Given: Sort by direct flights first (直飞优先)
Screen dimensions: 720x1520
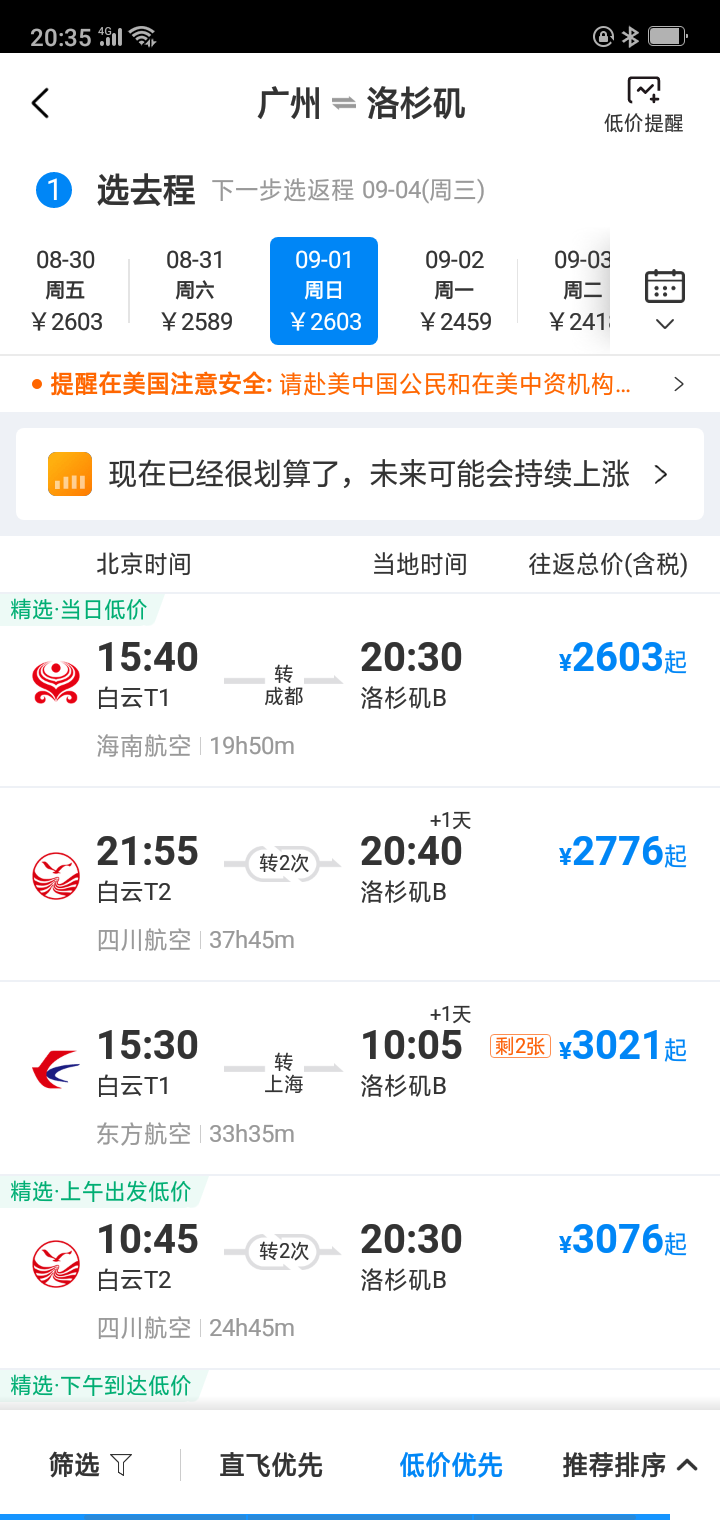Looking at the screenshot, I should coord(271,1466).
